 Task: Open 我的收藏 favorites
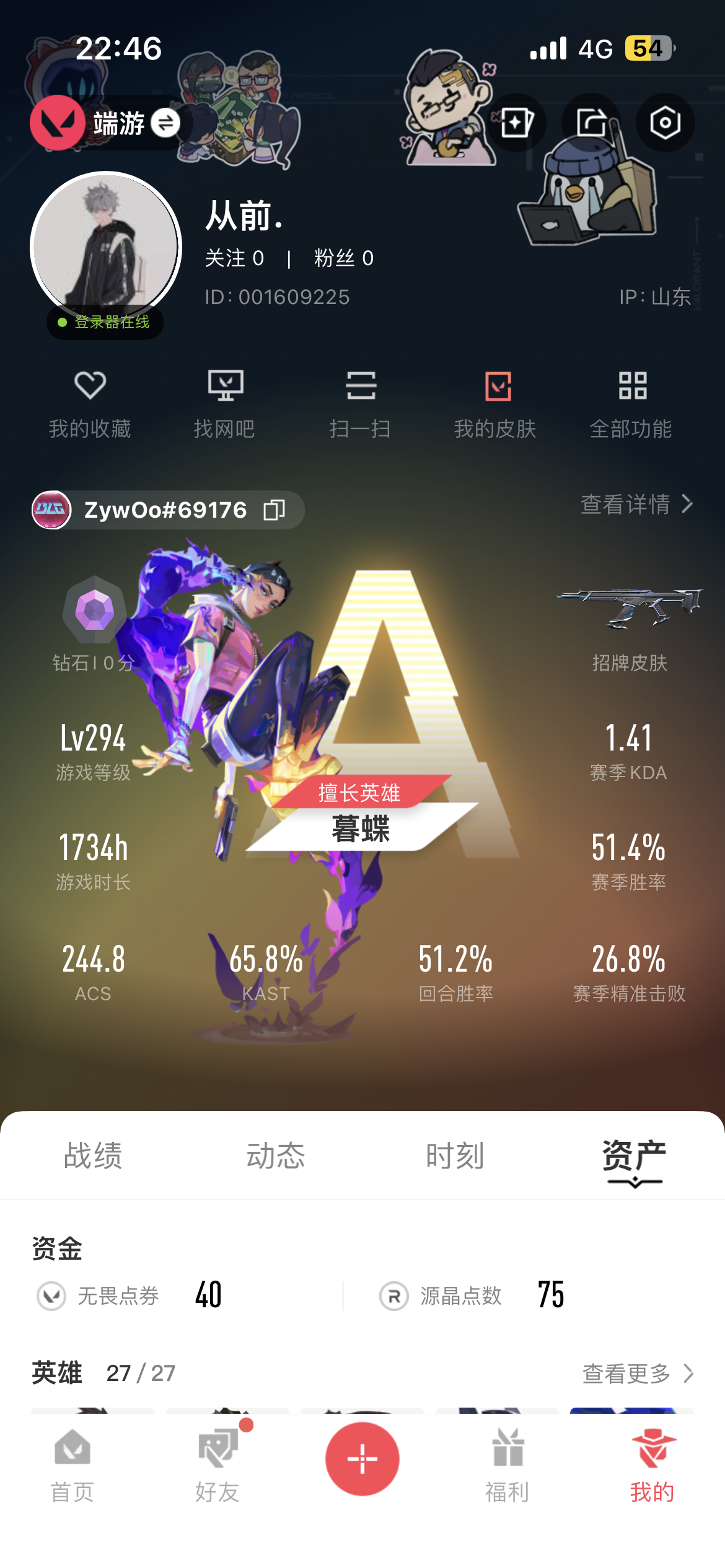click(x=90, y=404)
